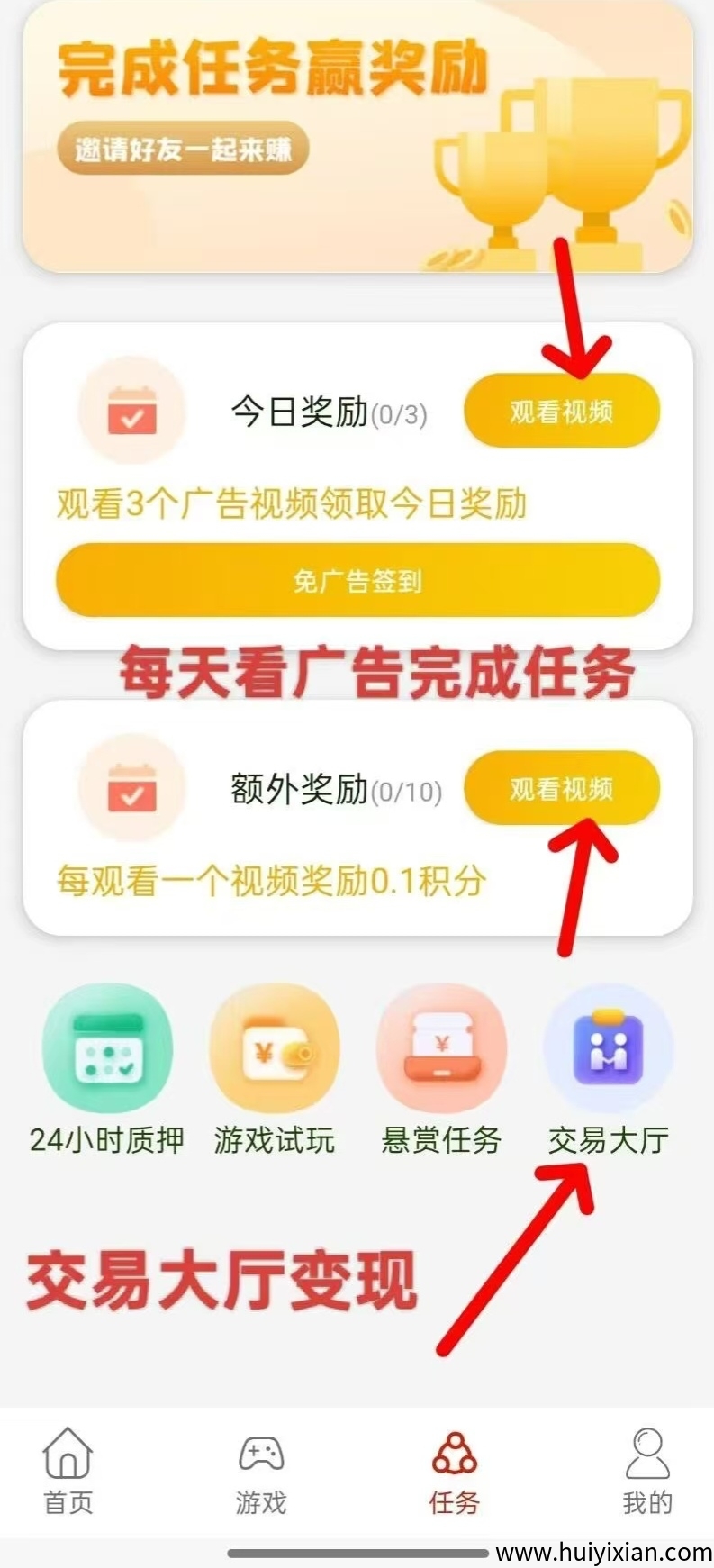Open 交易大厅
The image size is (714, 1568).
pos(608,1049)
